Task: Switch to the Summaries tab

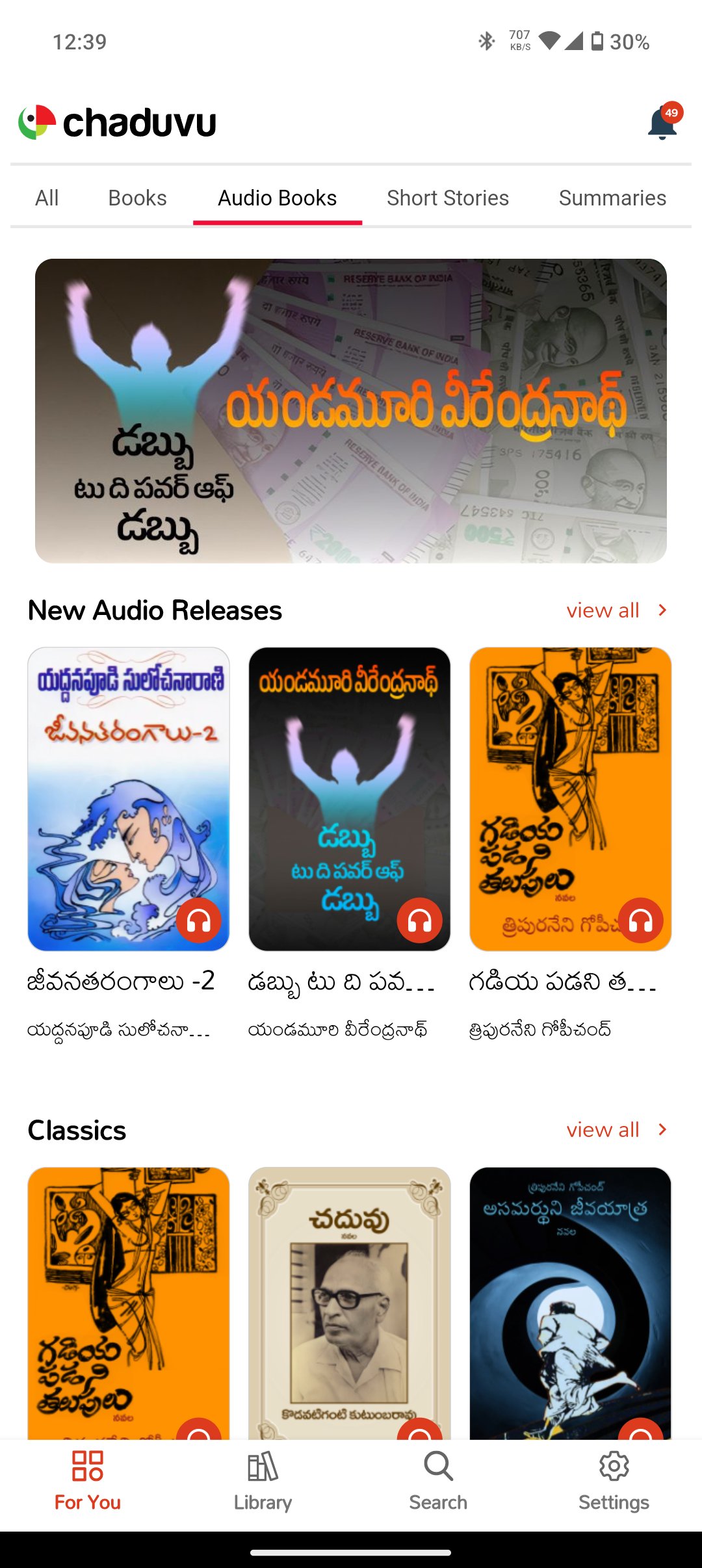Action: (x=613, y=198)
